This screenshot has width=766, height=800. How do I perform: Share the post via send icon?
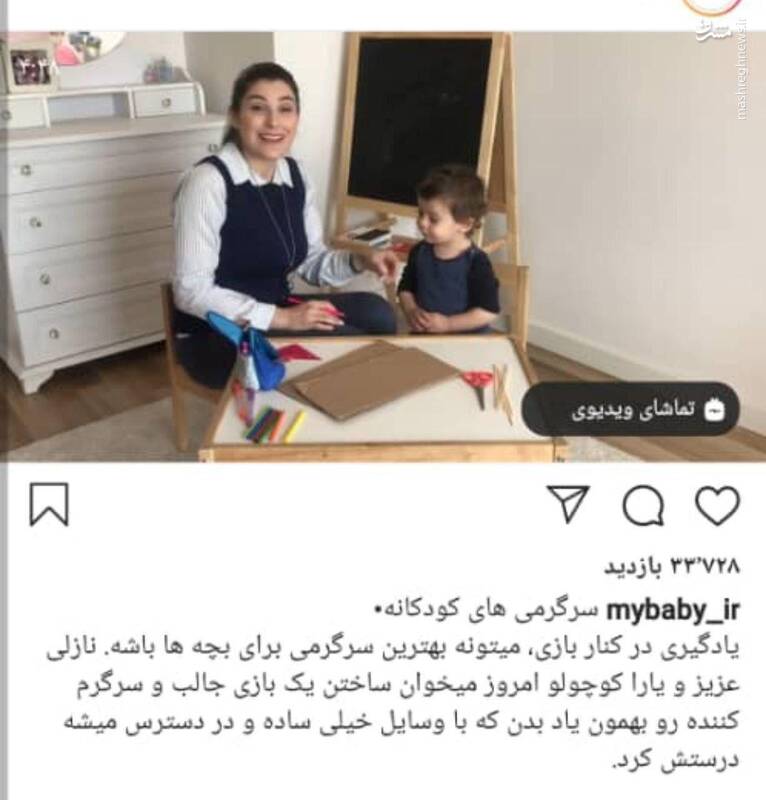[x=569, y=505]
